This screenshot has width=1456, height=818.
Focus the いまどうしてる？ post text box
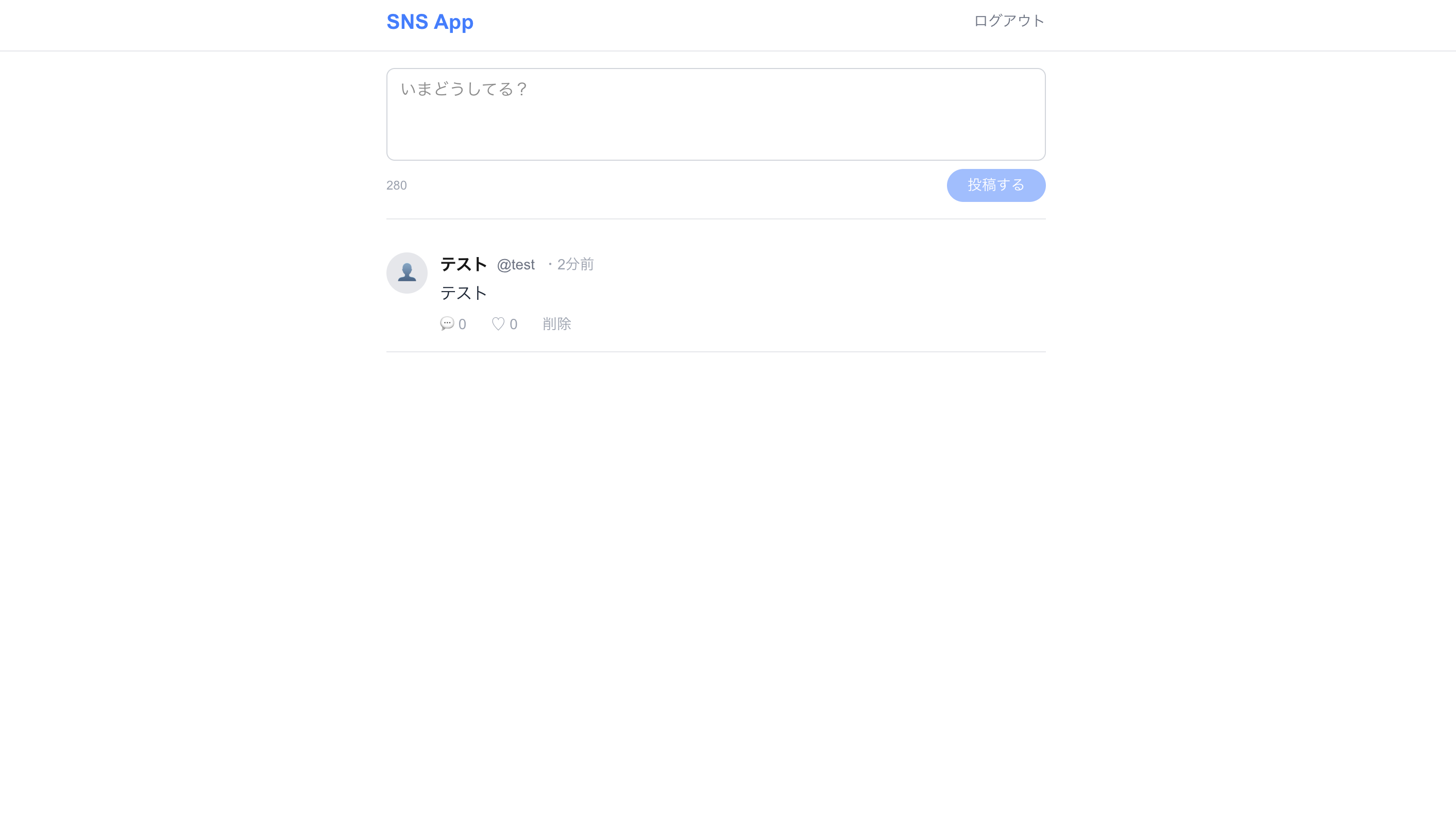point(716,114)
